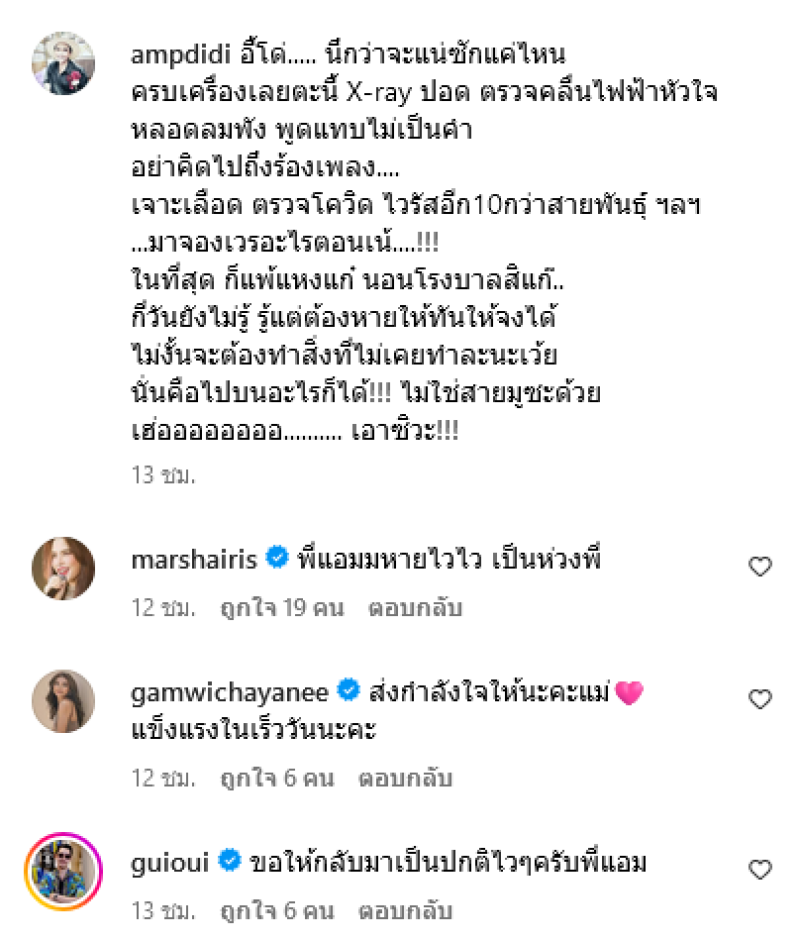Visit the marshairis username link

click(195, 560)
